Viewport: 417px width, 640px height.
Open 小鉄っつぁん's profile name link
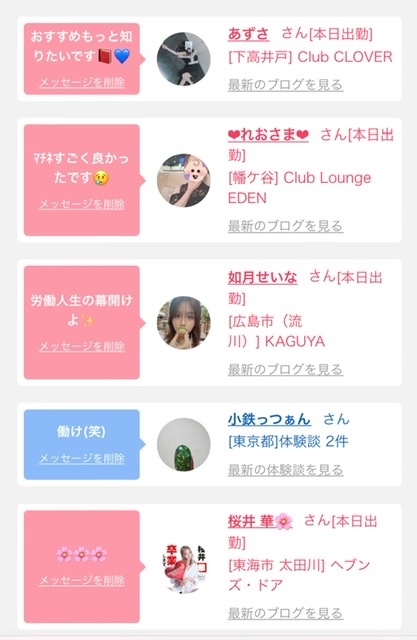(269, 419)
